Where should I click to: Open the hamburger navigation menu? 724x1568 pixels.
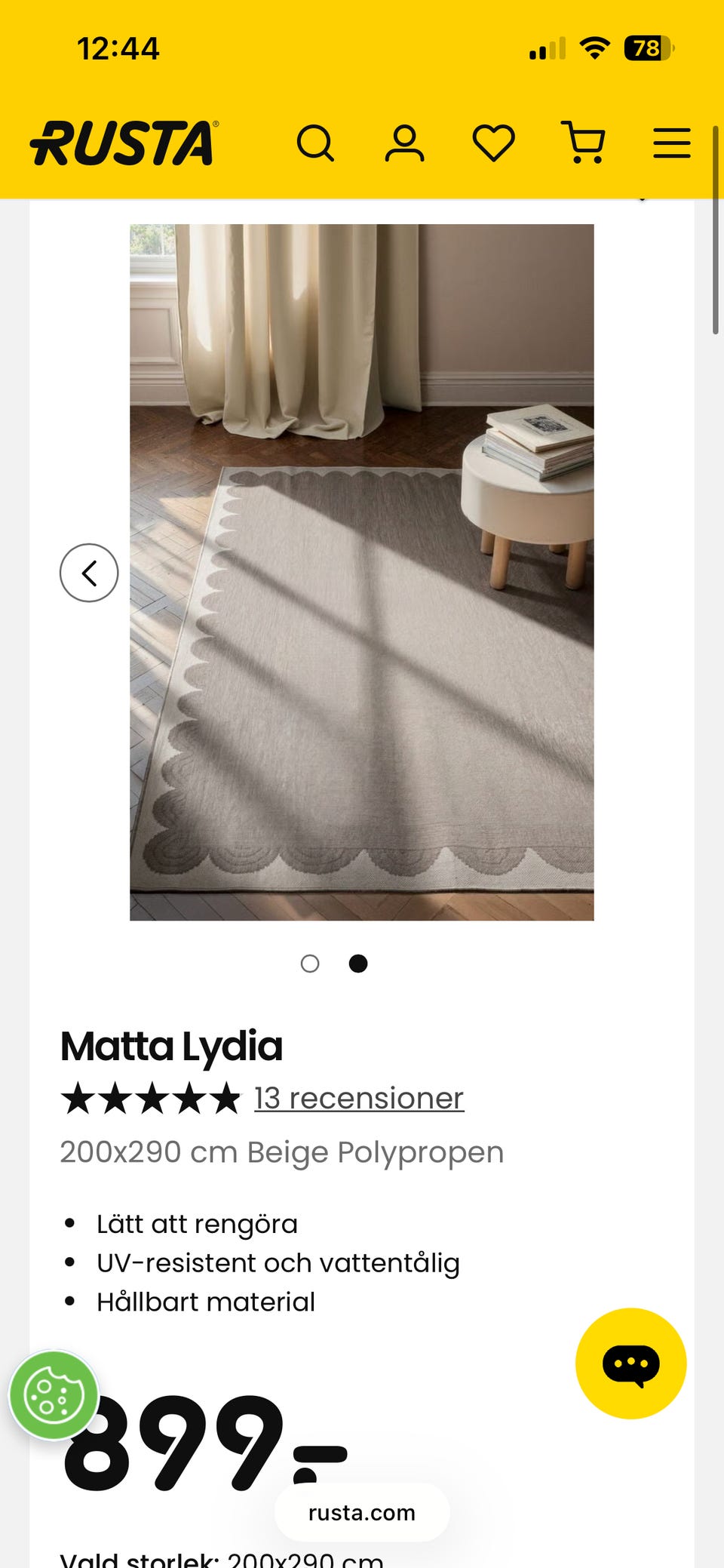coord(670,142)
